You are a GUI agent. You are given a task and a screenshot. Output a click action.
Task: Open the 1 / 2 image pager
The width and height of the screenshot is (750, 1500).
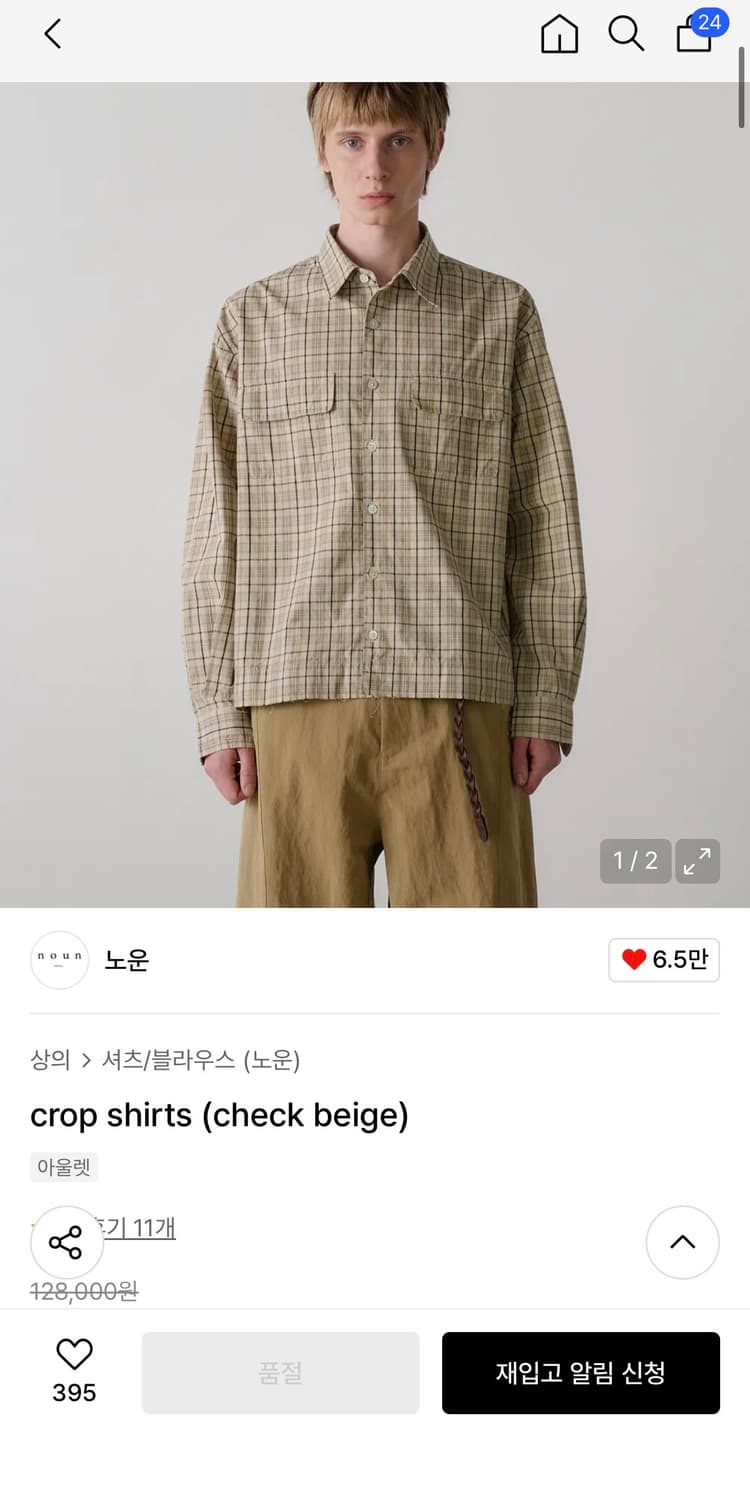pos(635,860)
